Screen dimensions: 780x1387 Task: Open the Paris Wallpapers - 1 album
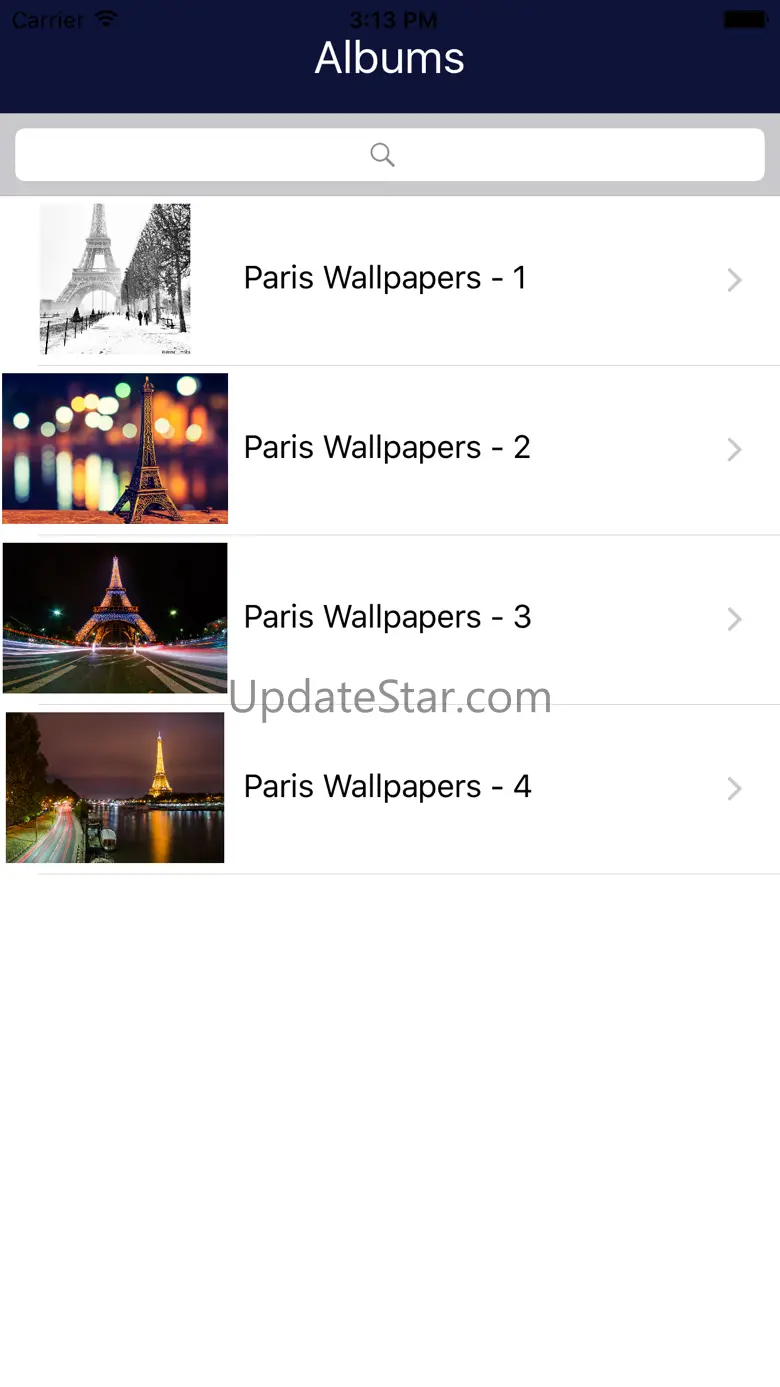(x=385, y=279)
